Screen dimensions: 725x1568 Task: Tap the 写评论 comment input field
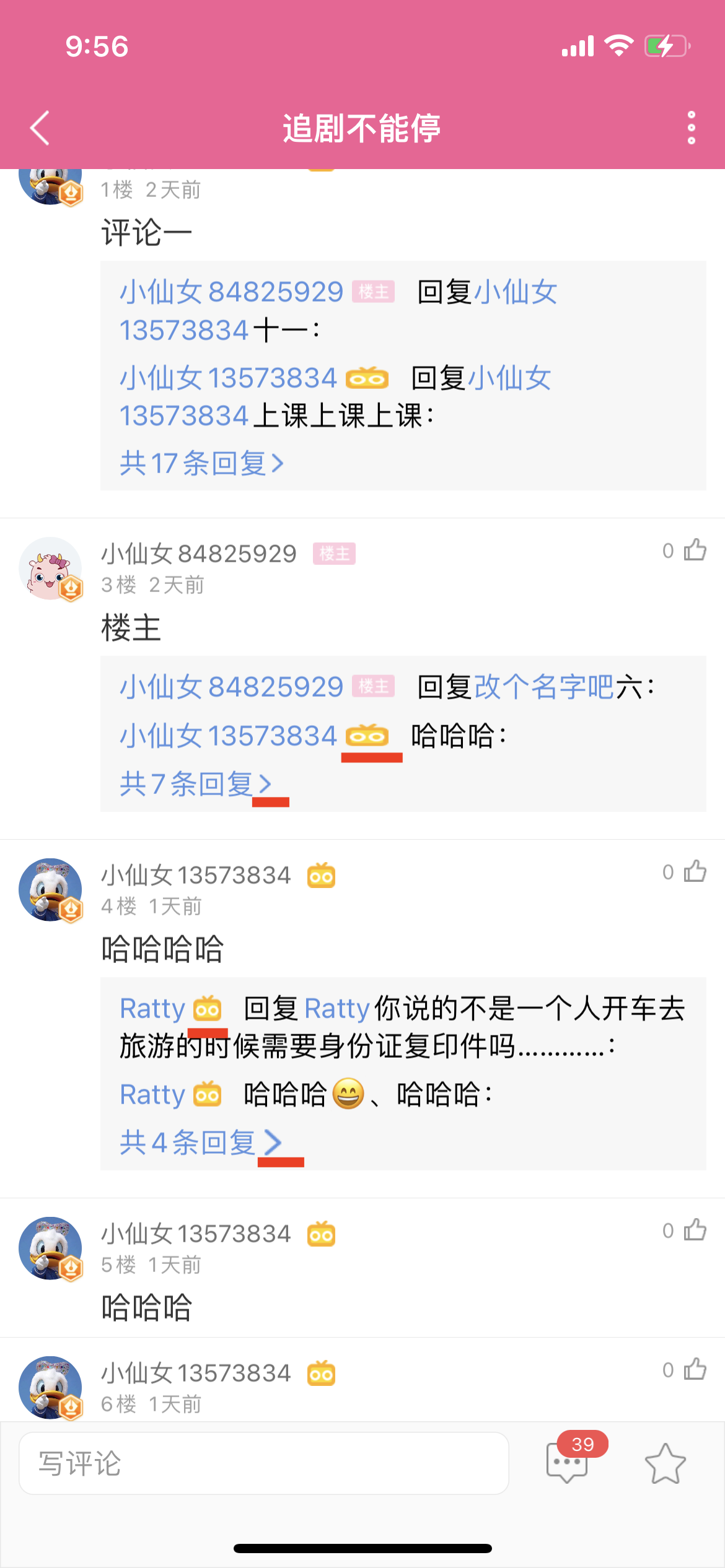[263, 1463]
